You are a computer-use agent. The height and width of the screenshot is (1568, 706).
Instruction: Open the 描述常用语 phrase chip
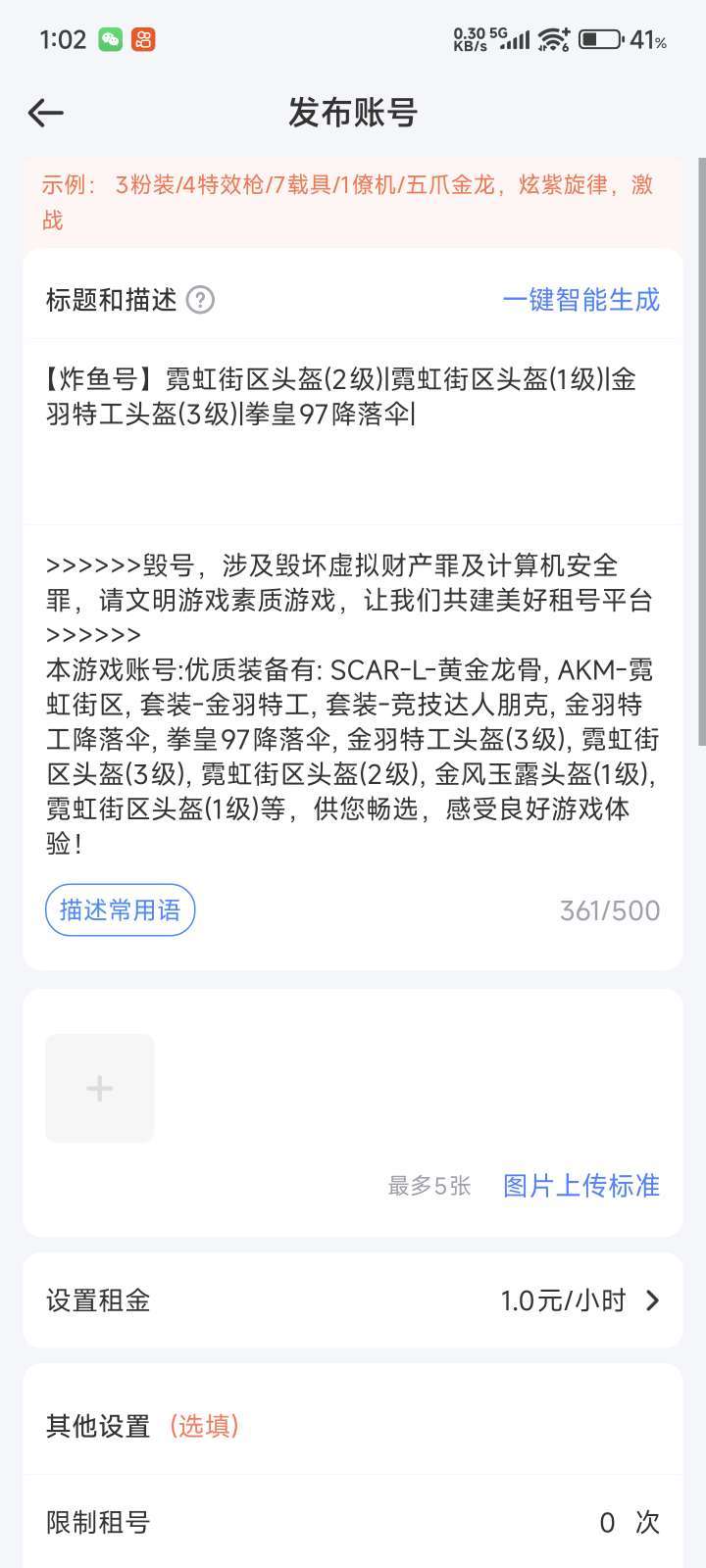click(120, 910)
